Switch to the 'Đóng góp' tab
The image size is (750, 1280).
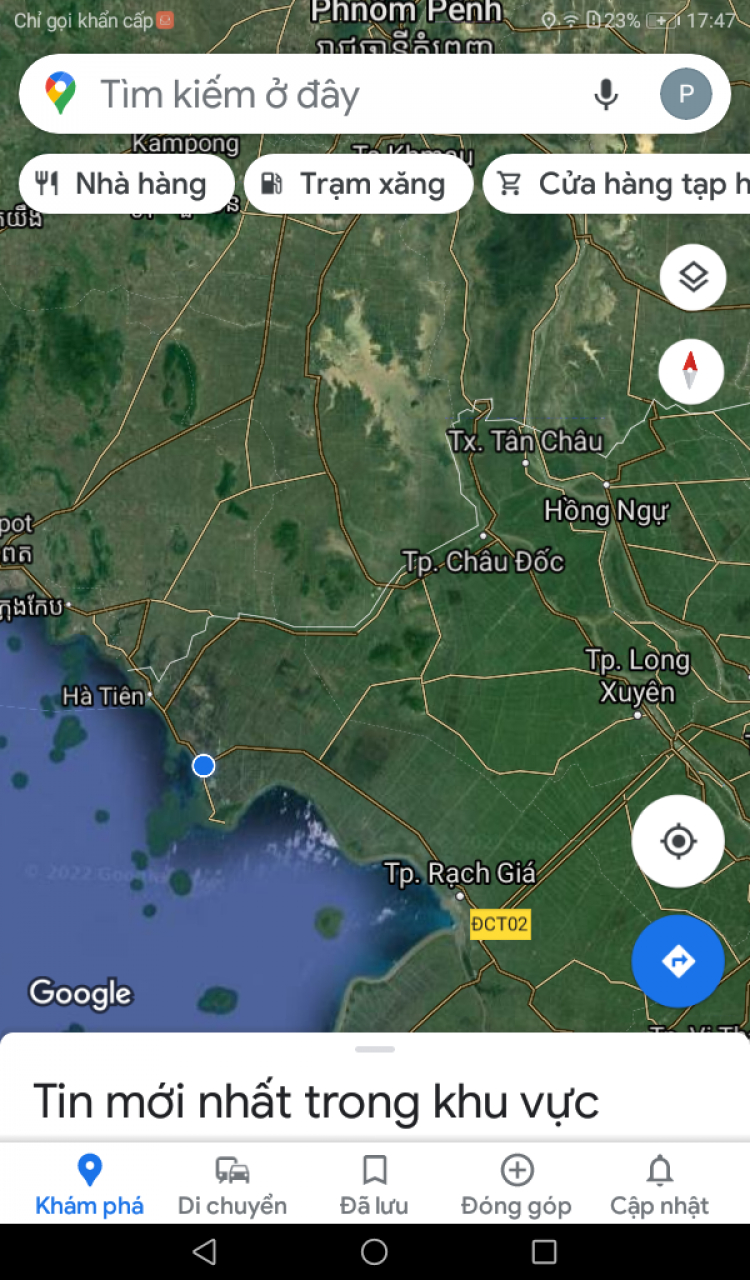tap(516, 1184)
